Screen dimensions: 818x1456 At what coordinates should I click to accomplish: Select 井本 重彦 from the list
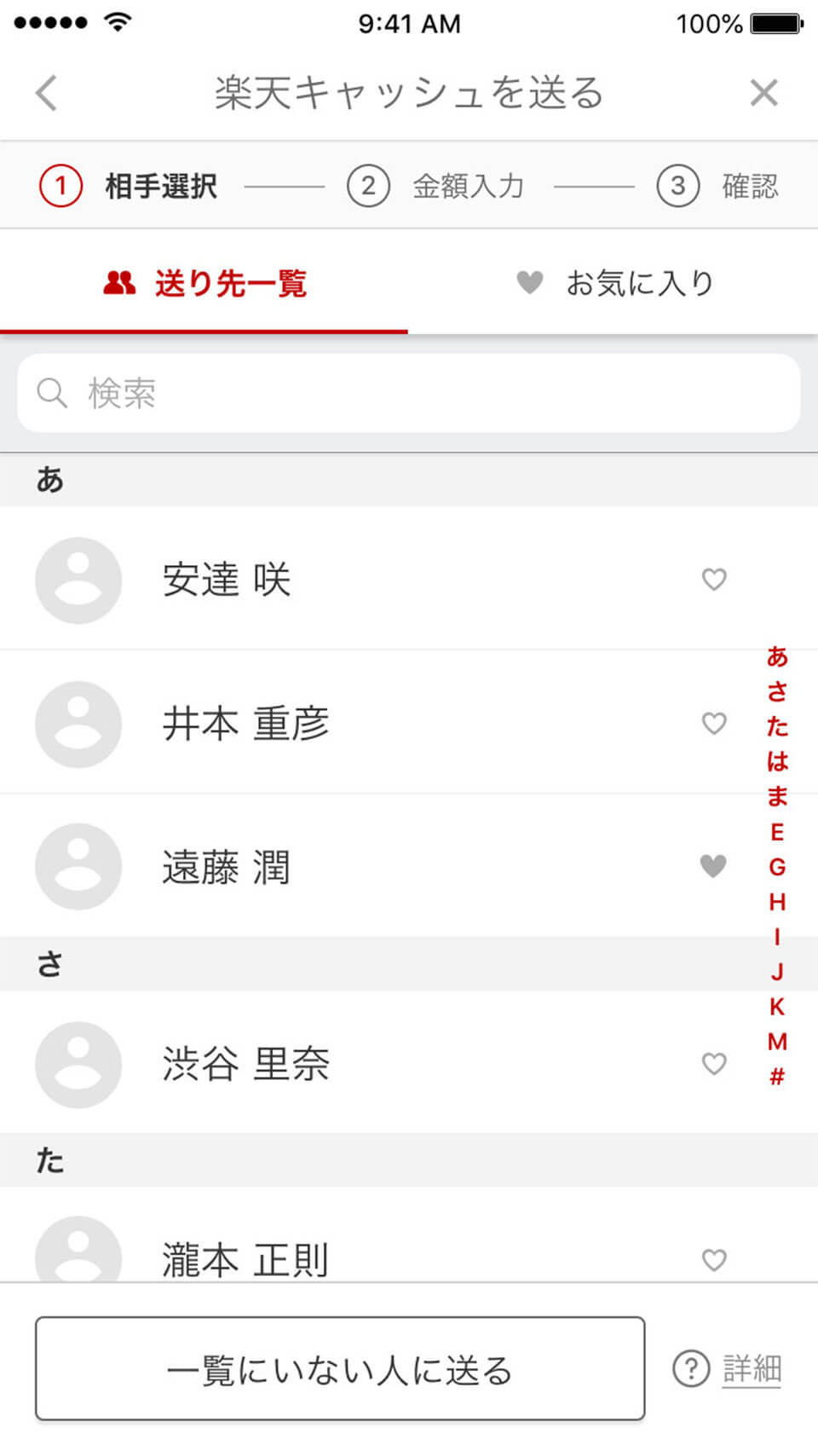245,724
